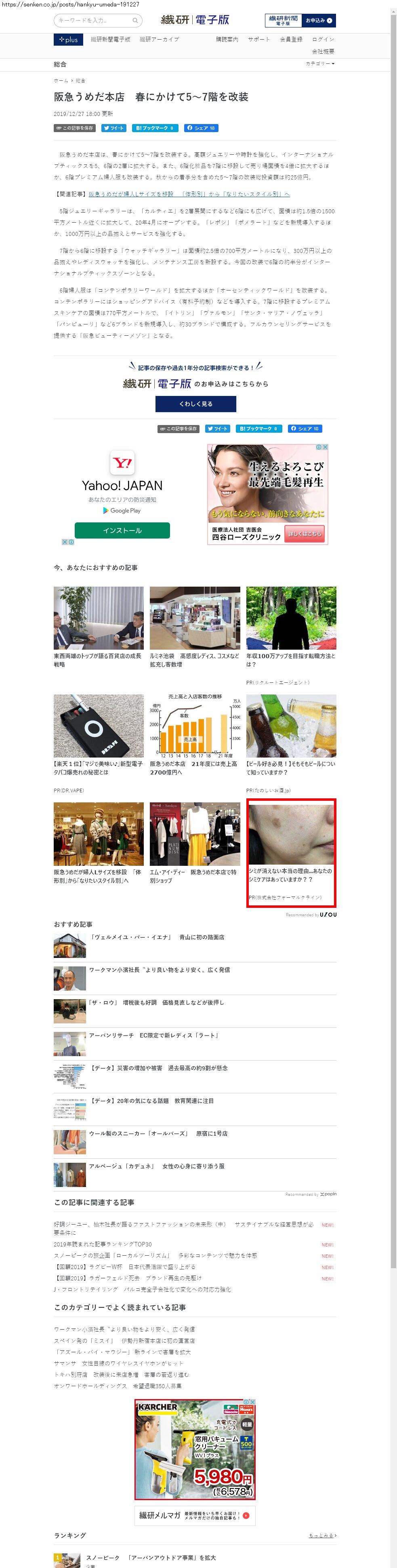Open the シミが消えない PR card
This screenshot has width=397, height=1568.
291,852
